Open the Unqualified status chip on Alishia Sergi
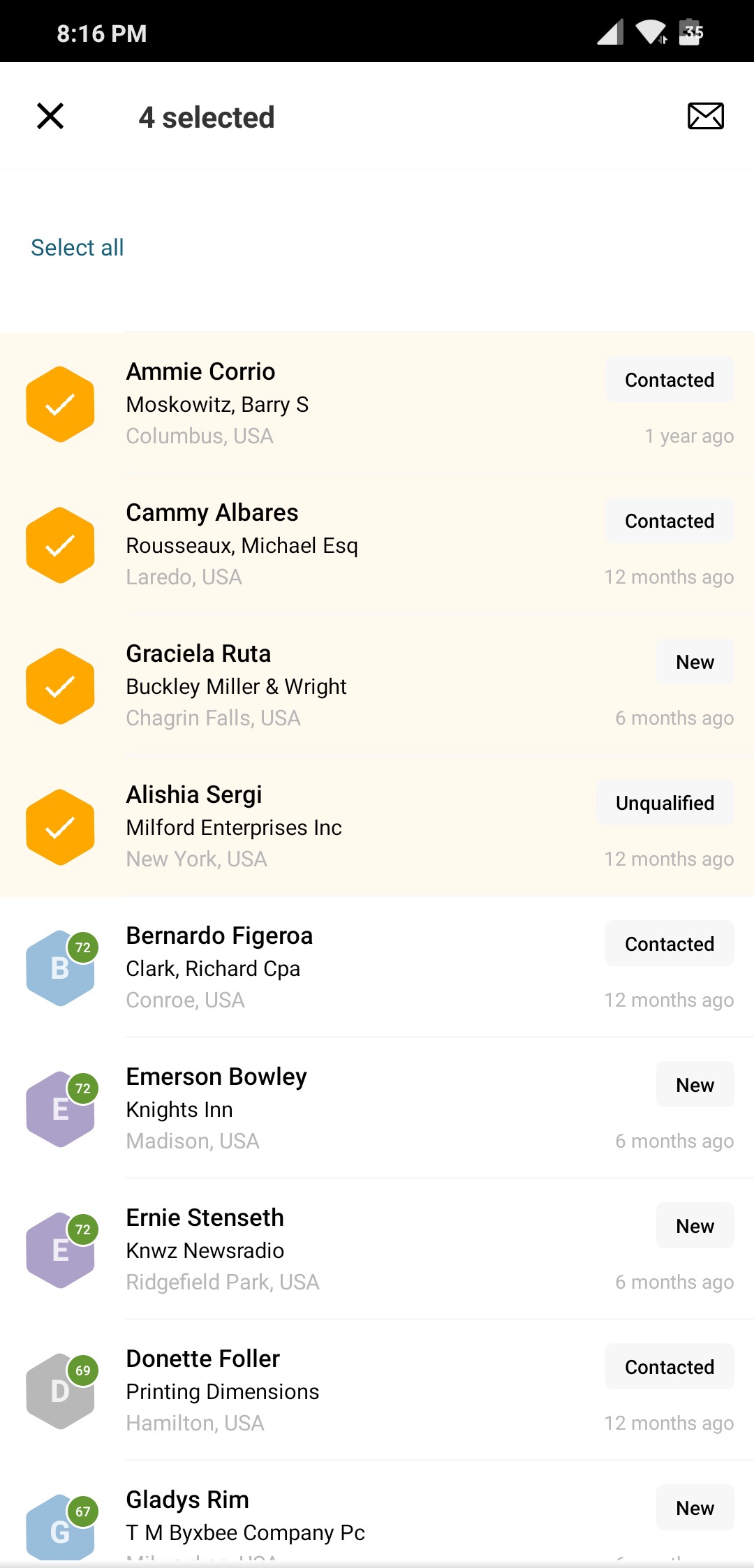The height and width of the screenshot is (1568, 754). tap(665, 801)
